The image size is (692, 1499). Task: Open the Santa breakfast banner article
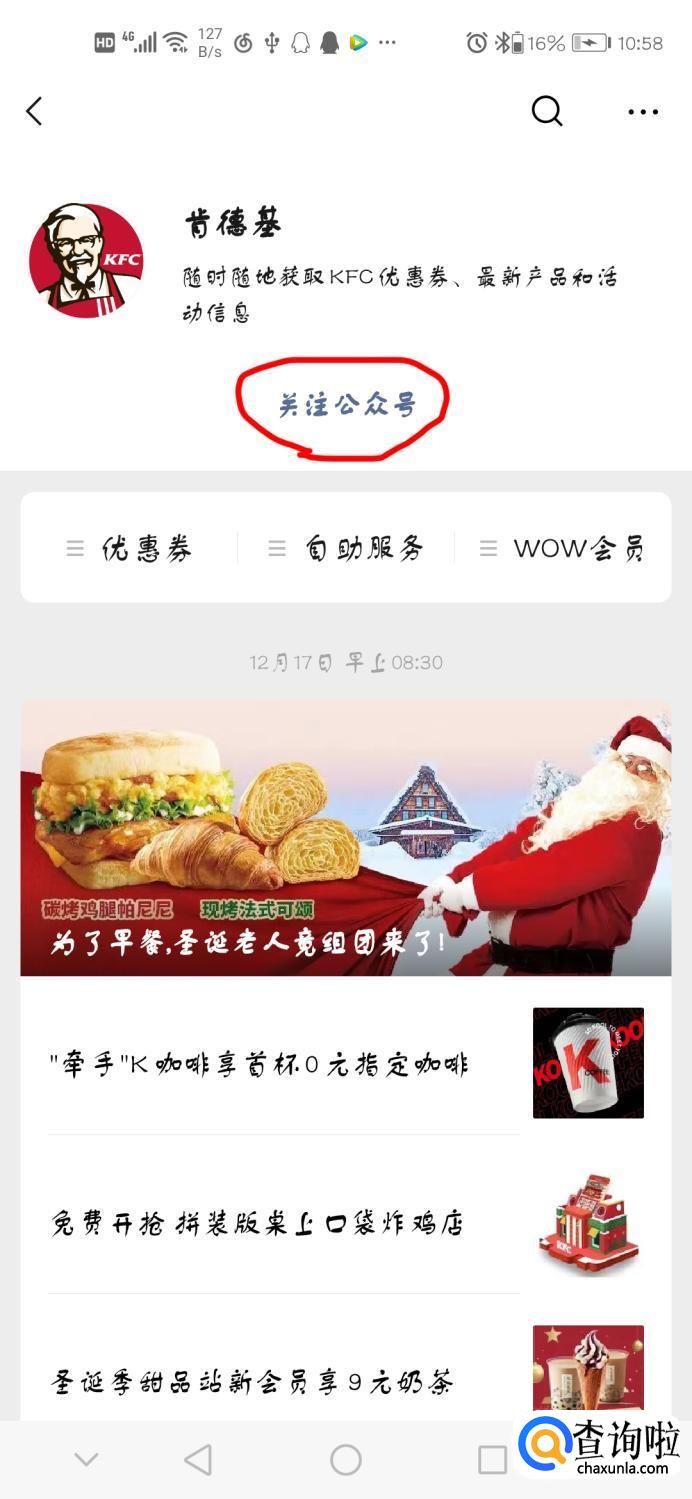[346, 837]
